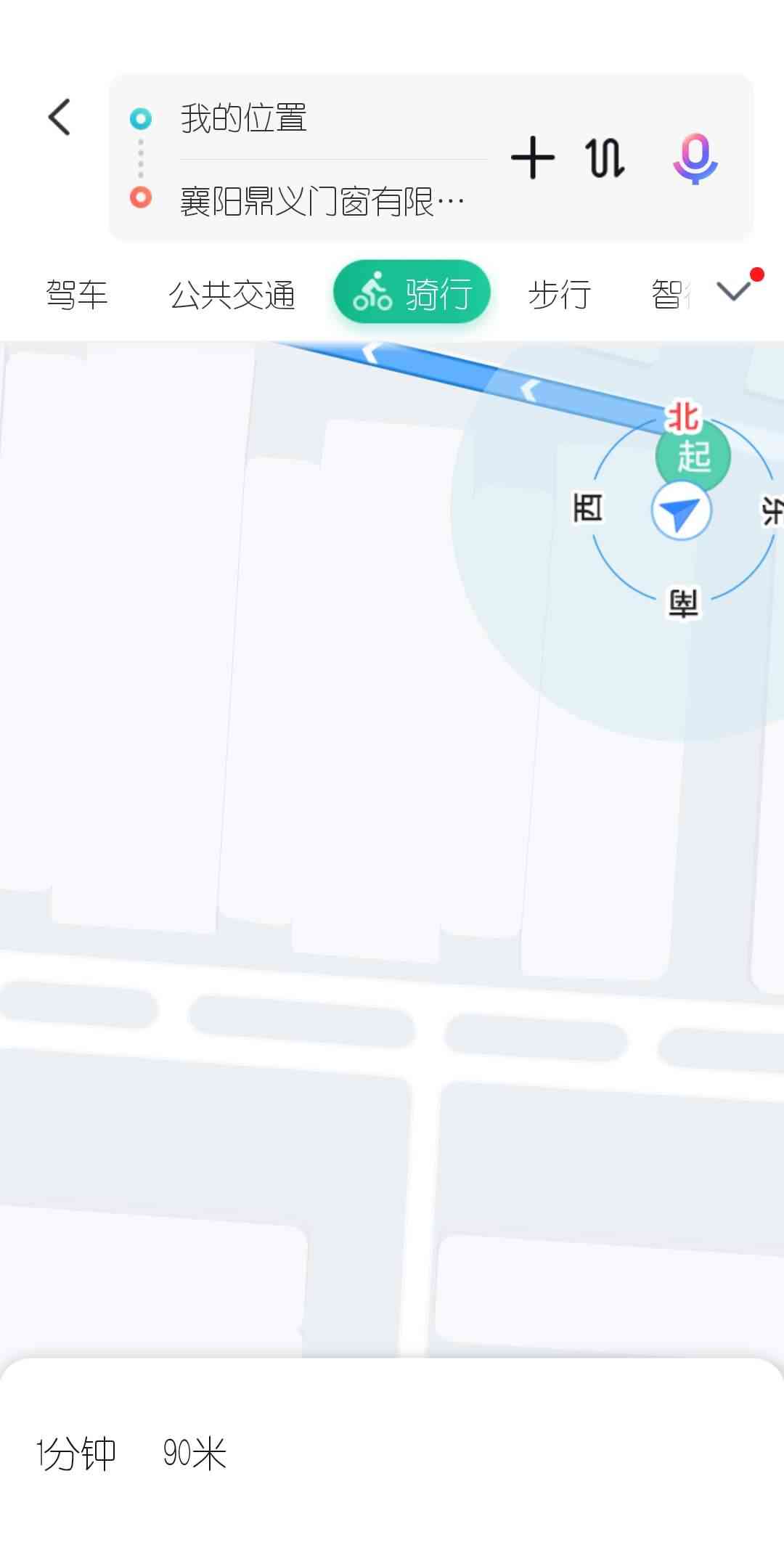Activate voice input microphone
The height and width of the screenshot is (1553, 784).
click(695, 158)
